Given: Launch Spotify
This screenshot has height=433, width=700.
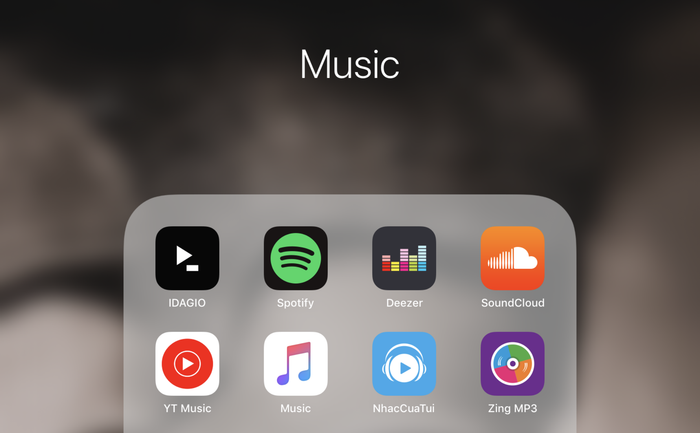Looking at the screenshot, I should (x=295, y=258).
